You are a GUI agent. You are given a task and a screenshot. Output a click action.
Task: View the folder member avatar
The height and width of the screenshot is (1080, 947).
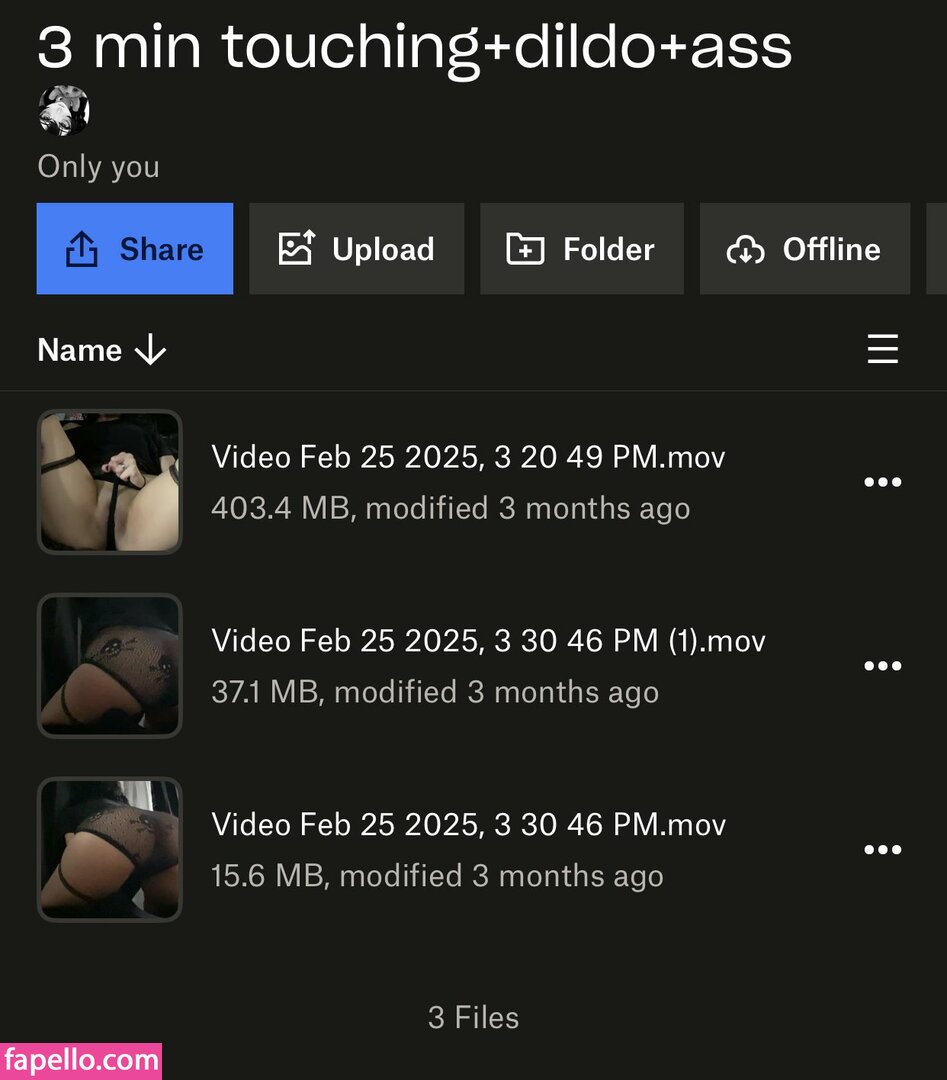[x=64, y=111]
